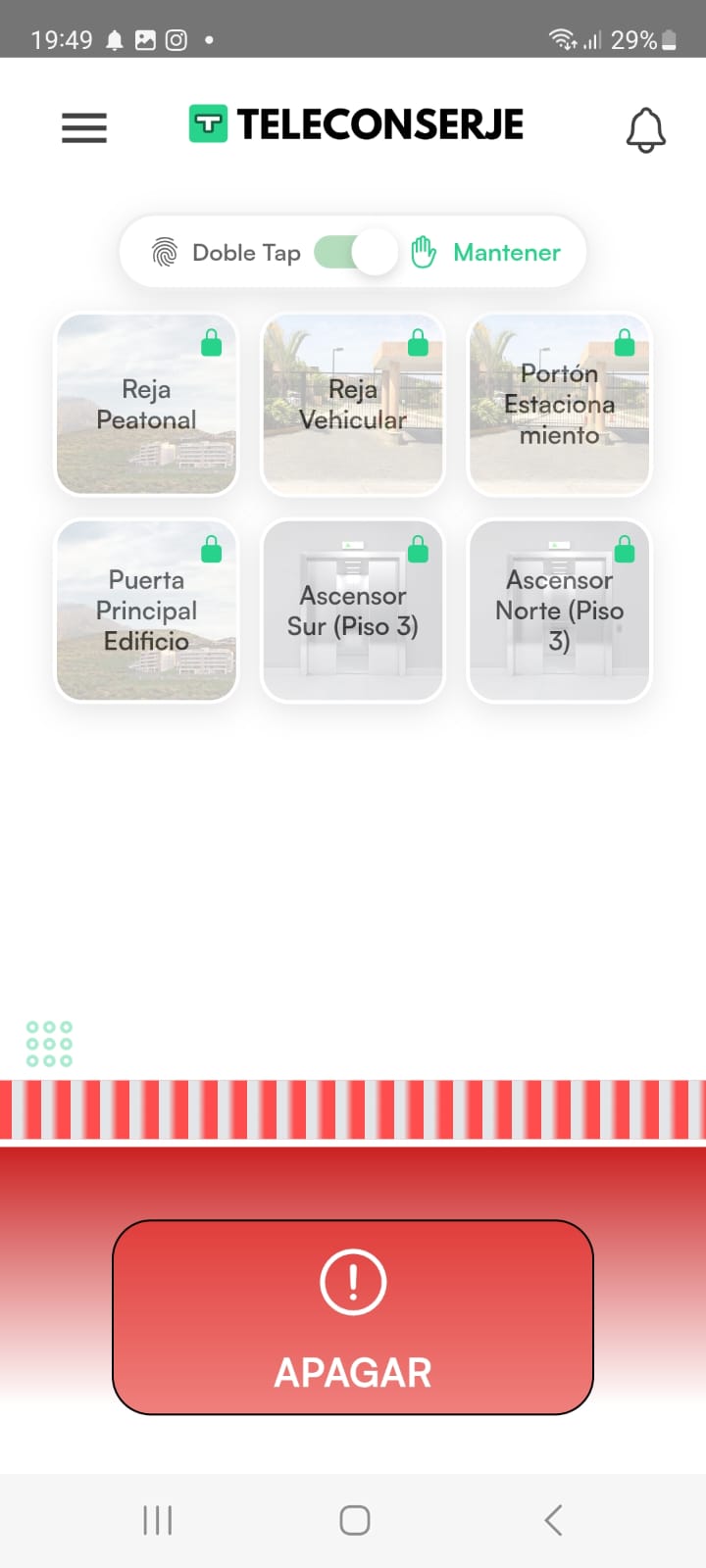
Task: Click the Teleconserje logo icon
Action: click(x=207, y=123)
